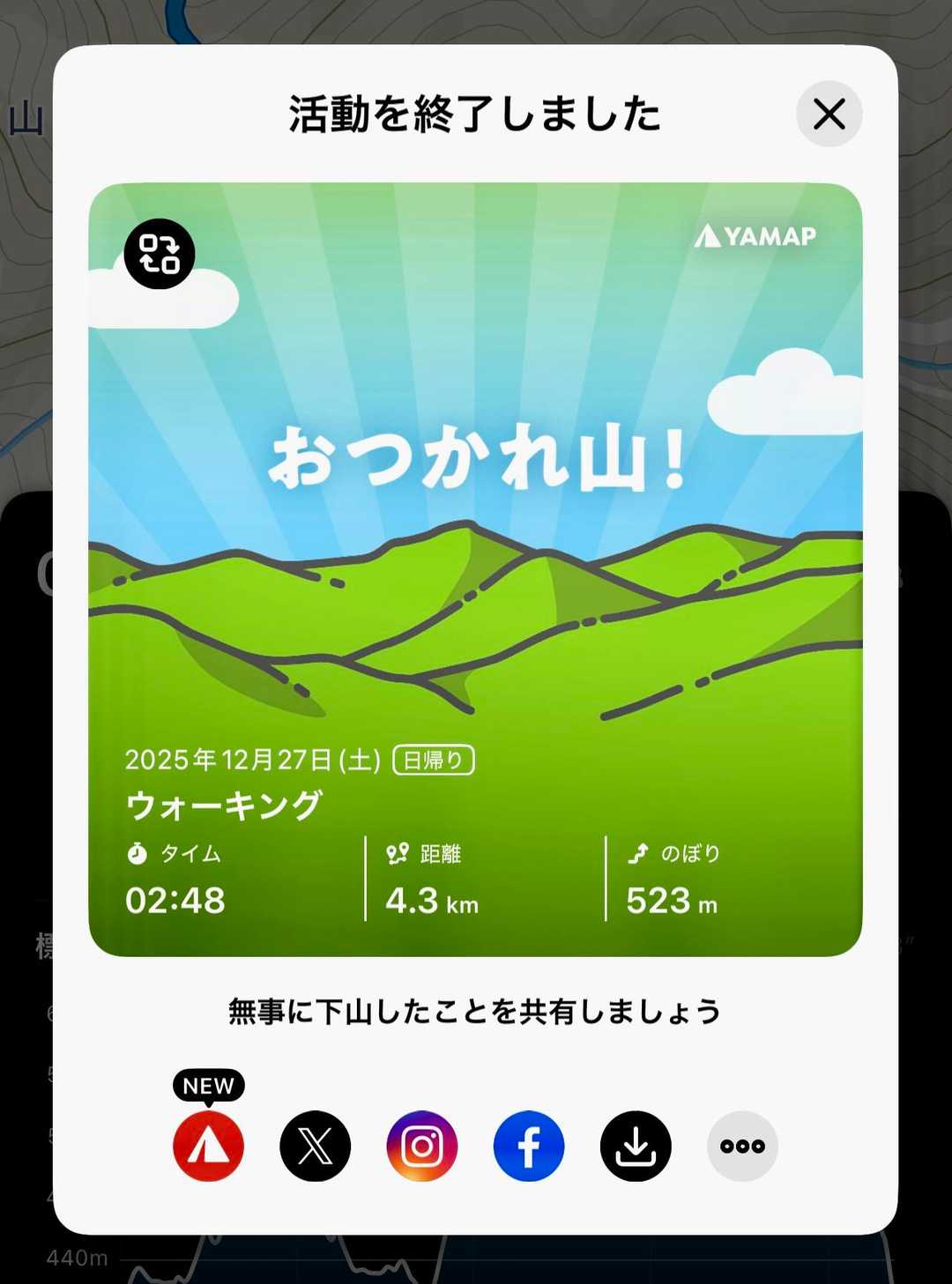The height and width of the screenshot is (1284, 952).
Task: Share to YAMAP with the NEW icon
Action: [x=209, y=1146]
